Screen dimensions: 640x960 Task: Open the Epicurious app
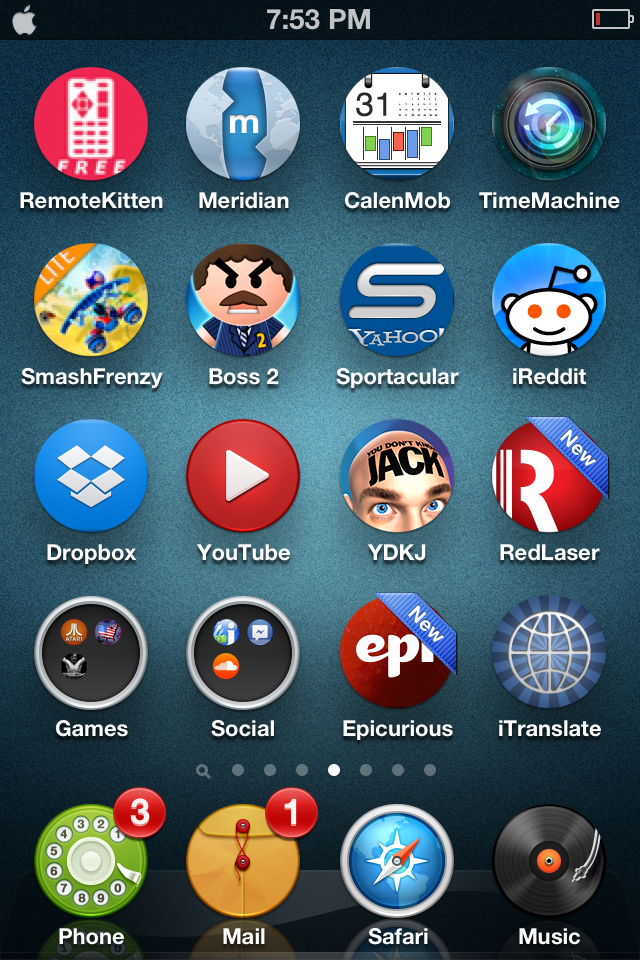pyautogui.click(x=396, y=652)
